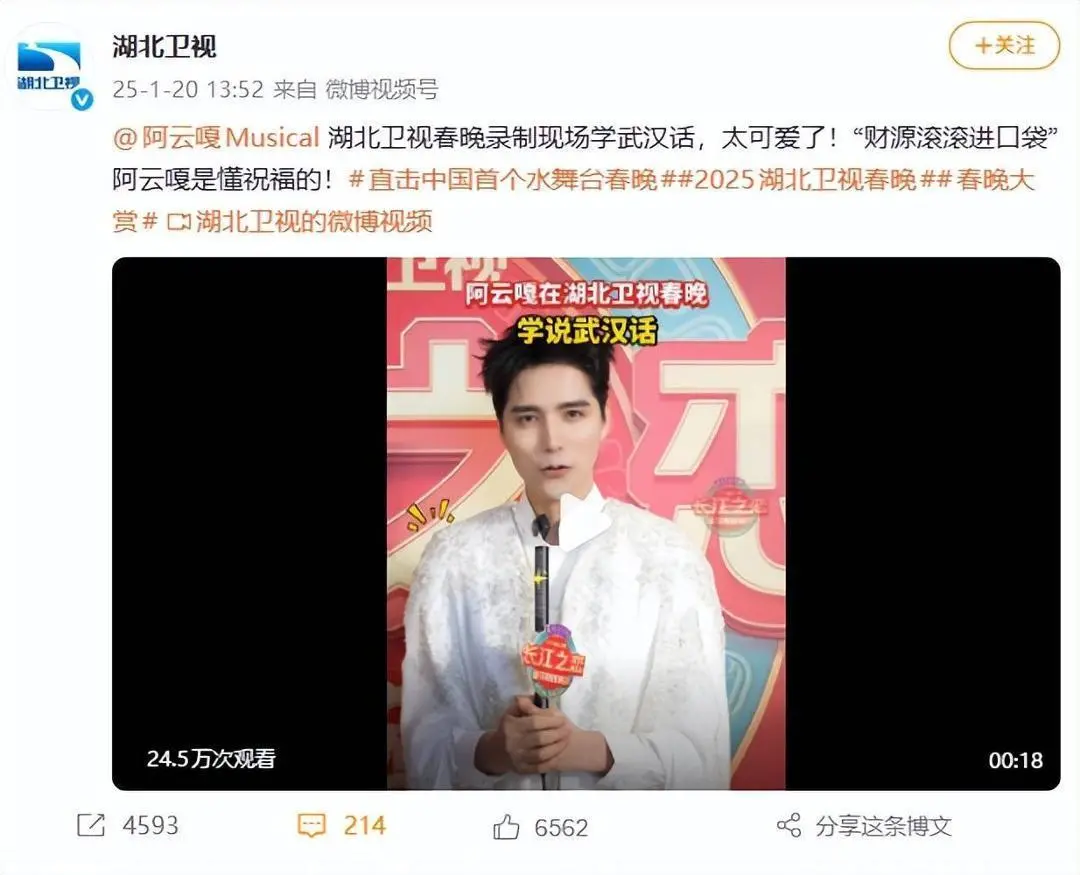Open the @阿云嘎Musical mention link

[216, 138]
